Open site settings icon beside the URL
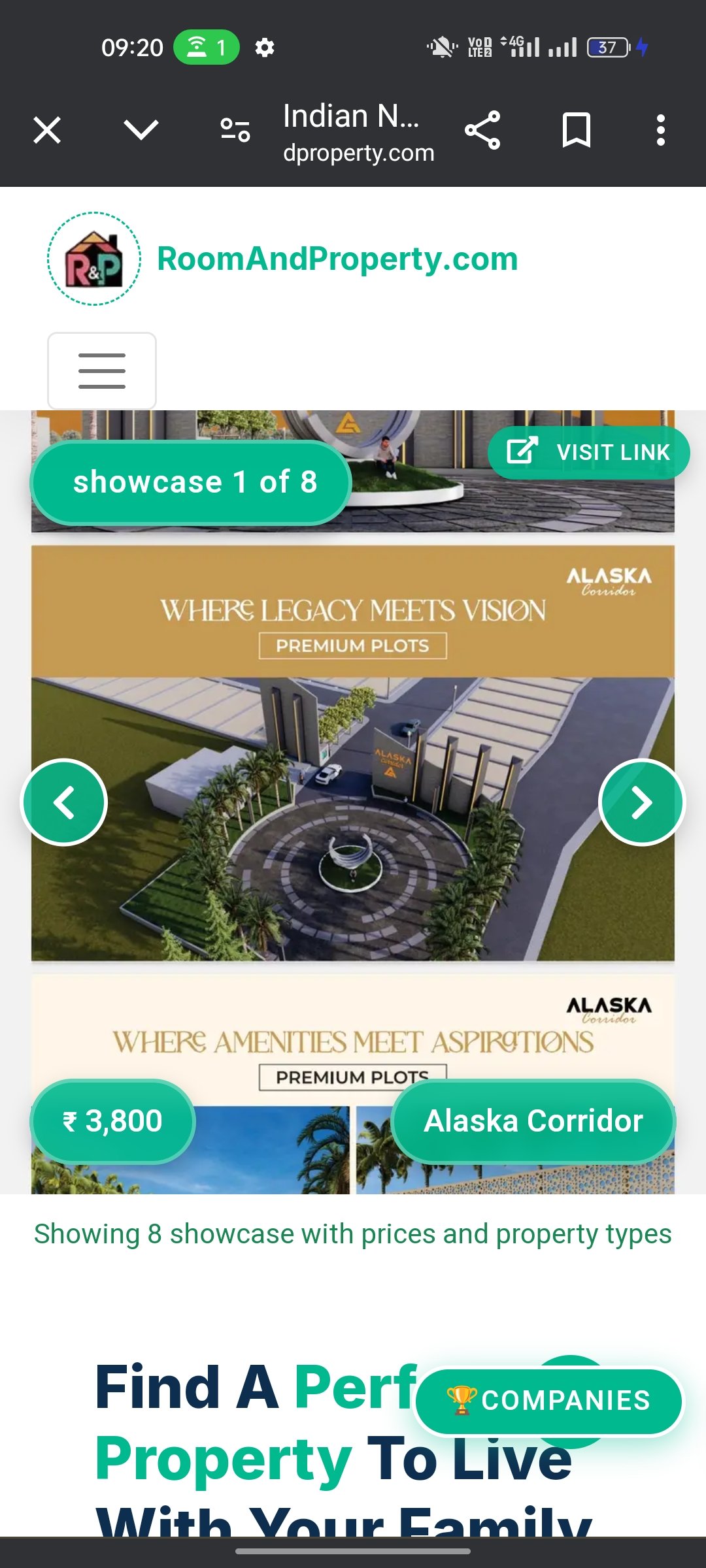Screen dimensions: 706x1568 [235, 129]
